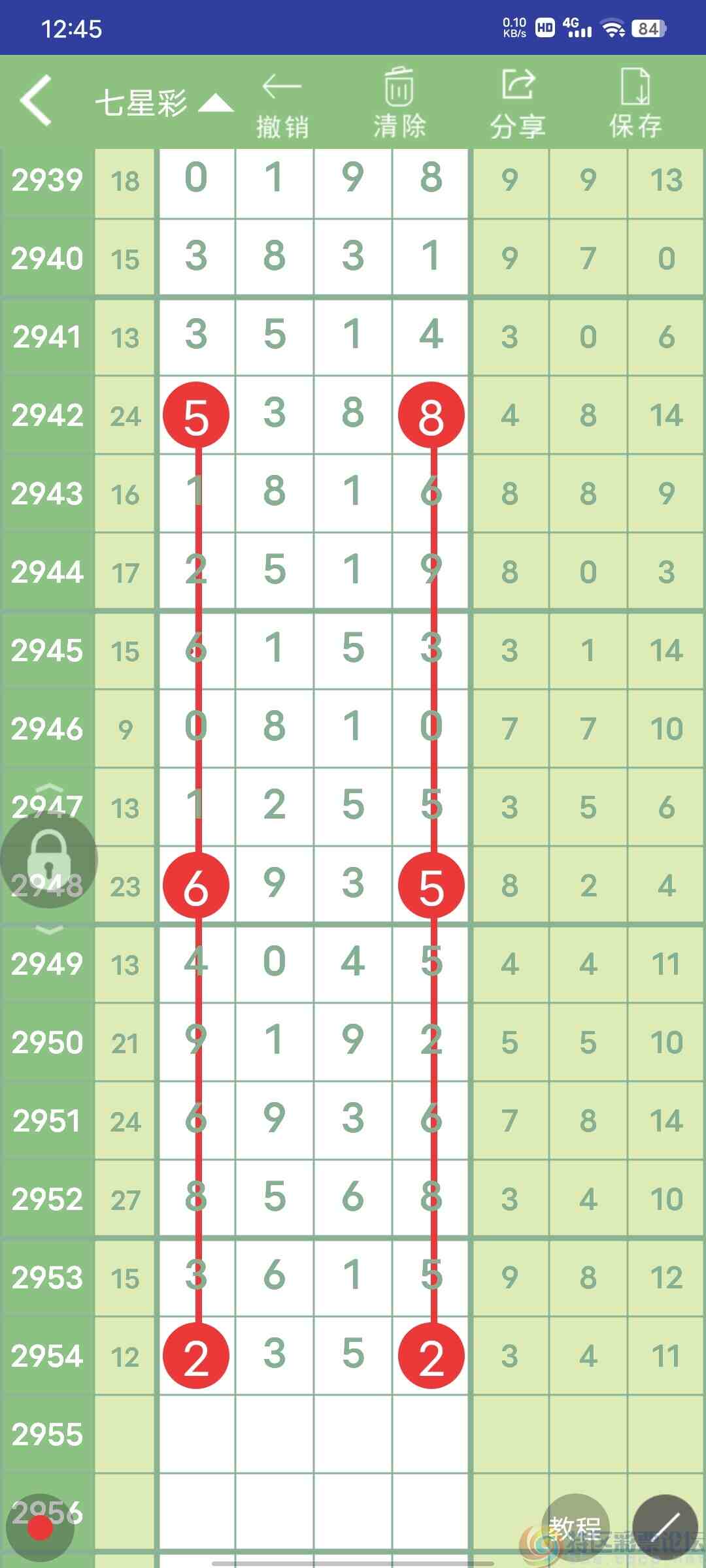Select the line drawing tool button
This screenshot has height=1568, width=706.
coord(665,1527)
